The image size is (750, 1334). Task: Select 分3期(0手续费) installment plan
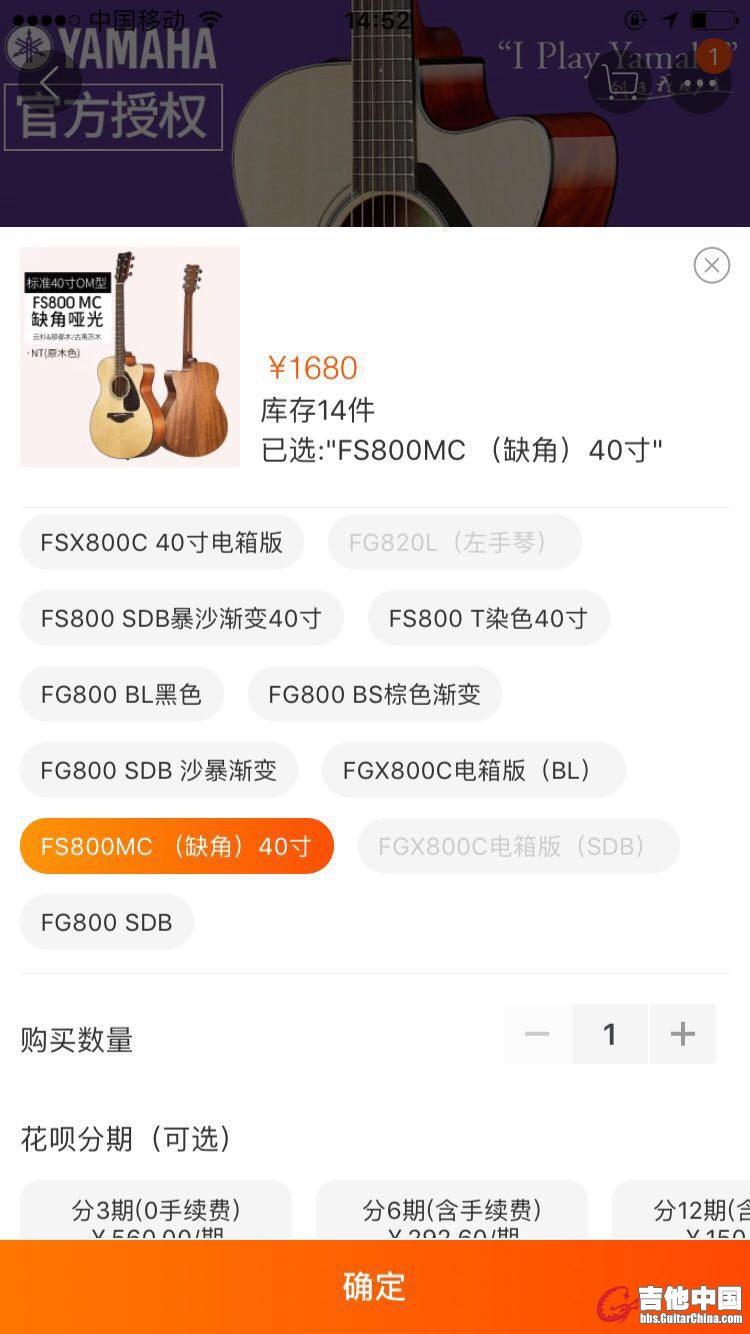[156, 1212]
